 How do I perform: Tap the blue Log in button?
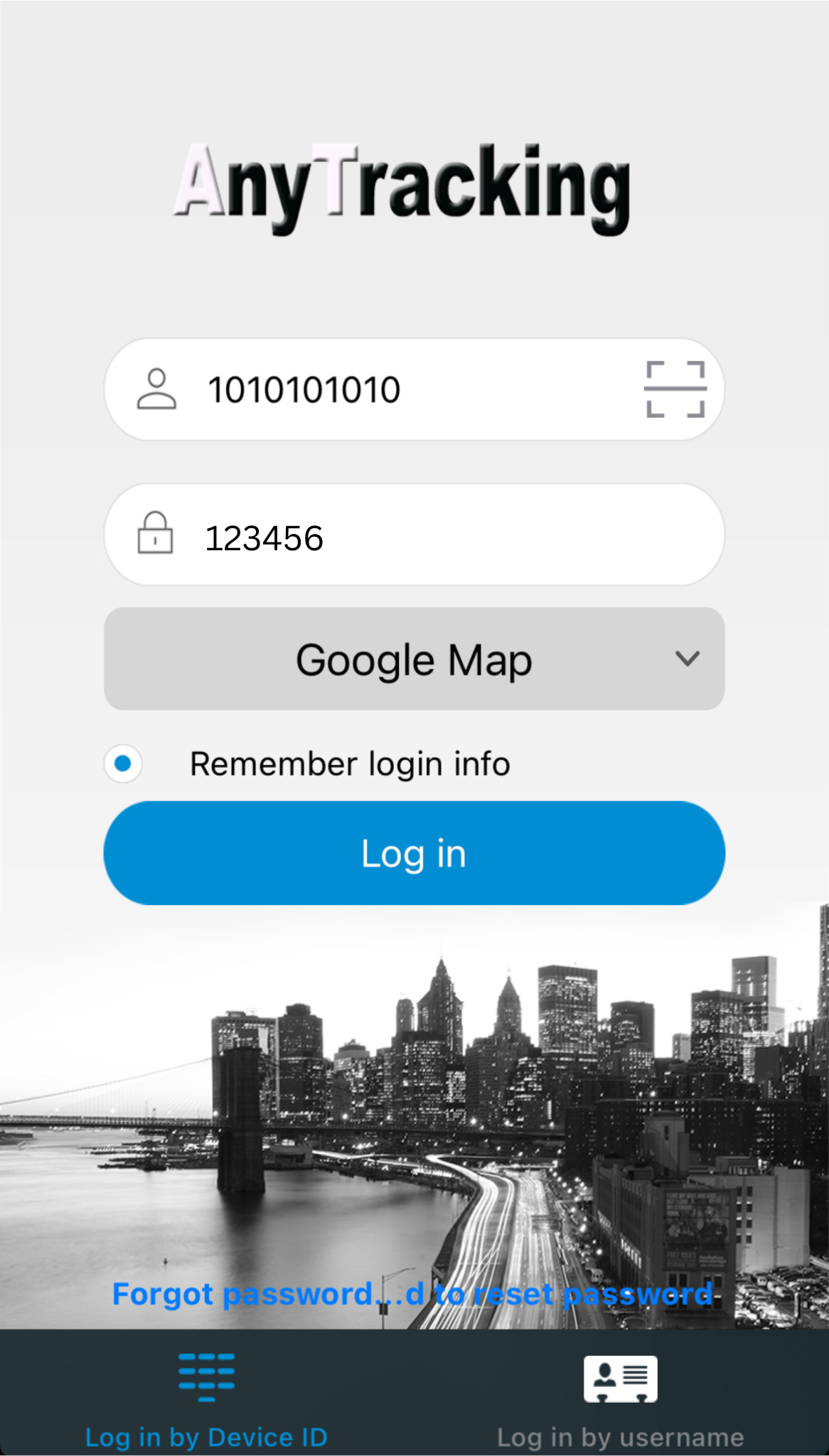click(414, 853)
